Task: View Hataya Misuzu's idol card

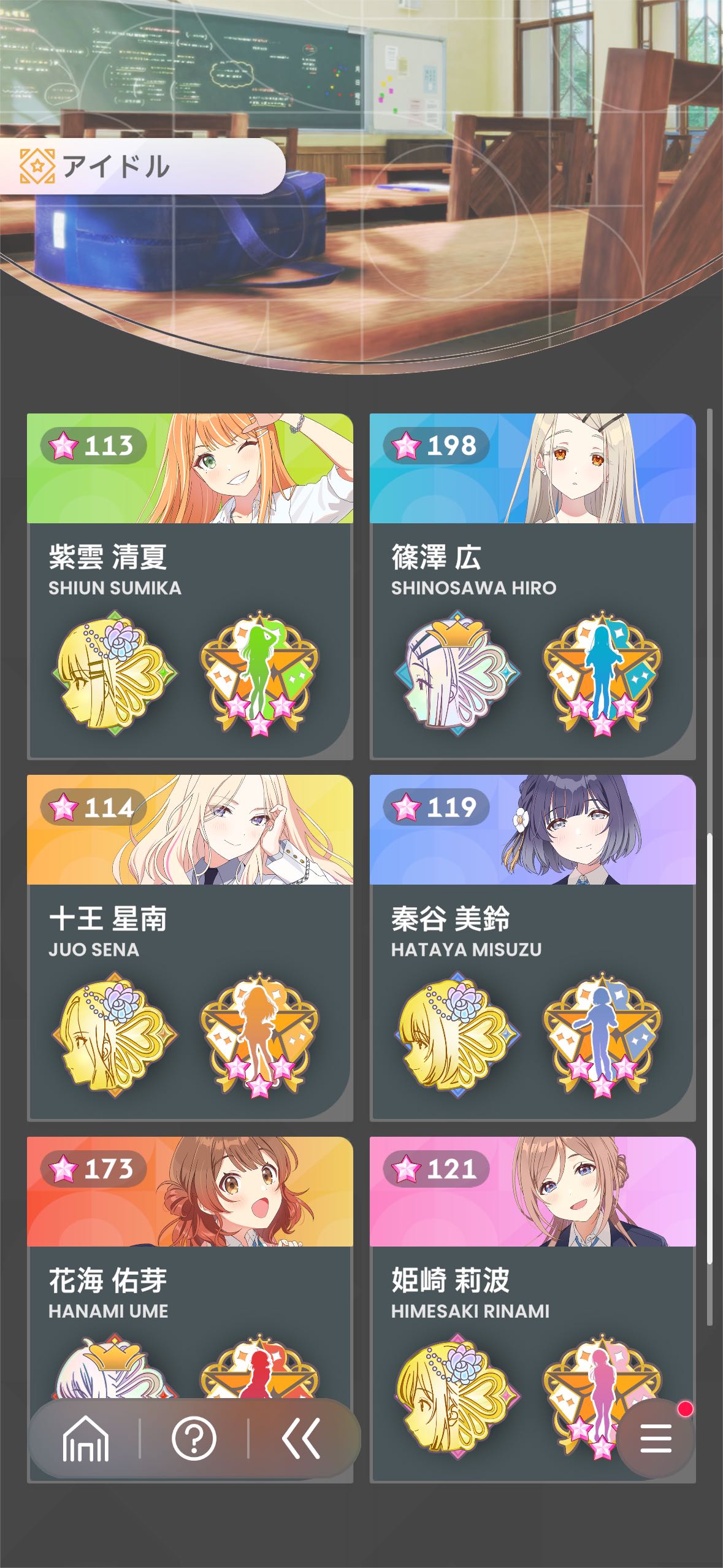Action: coord(532,947)
